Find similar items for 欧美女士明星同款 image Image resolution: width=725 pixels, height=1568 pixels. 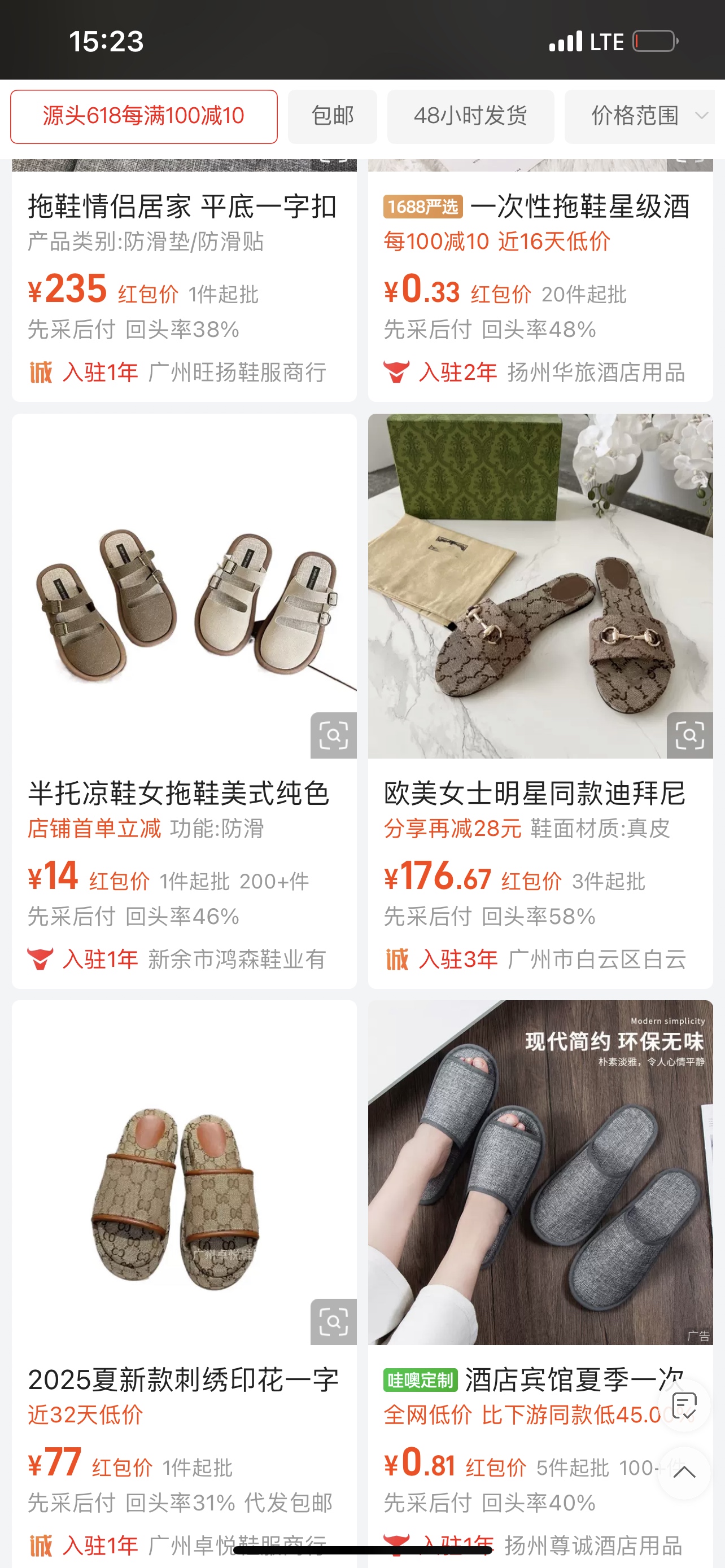click(x=689, y=735)
